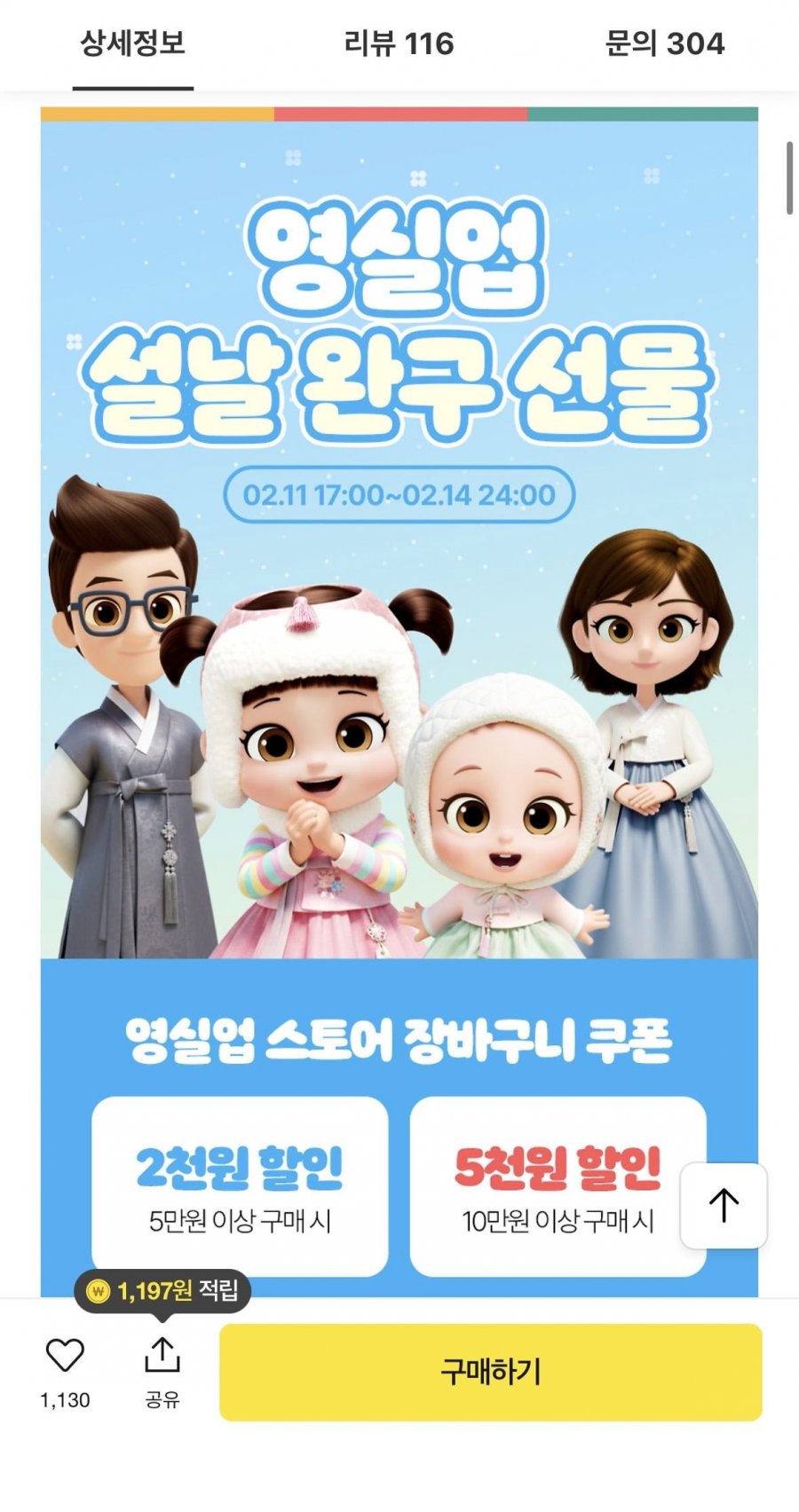Jump to top with the up arrow button
The image size is (799, 1512).
(x=724, y=1206)
